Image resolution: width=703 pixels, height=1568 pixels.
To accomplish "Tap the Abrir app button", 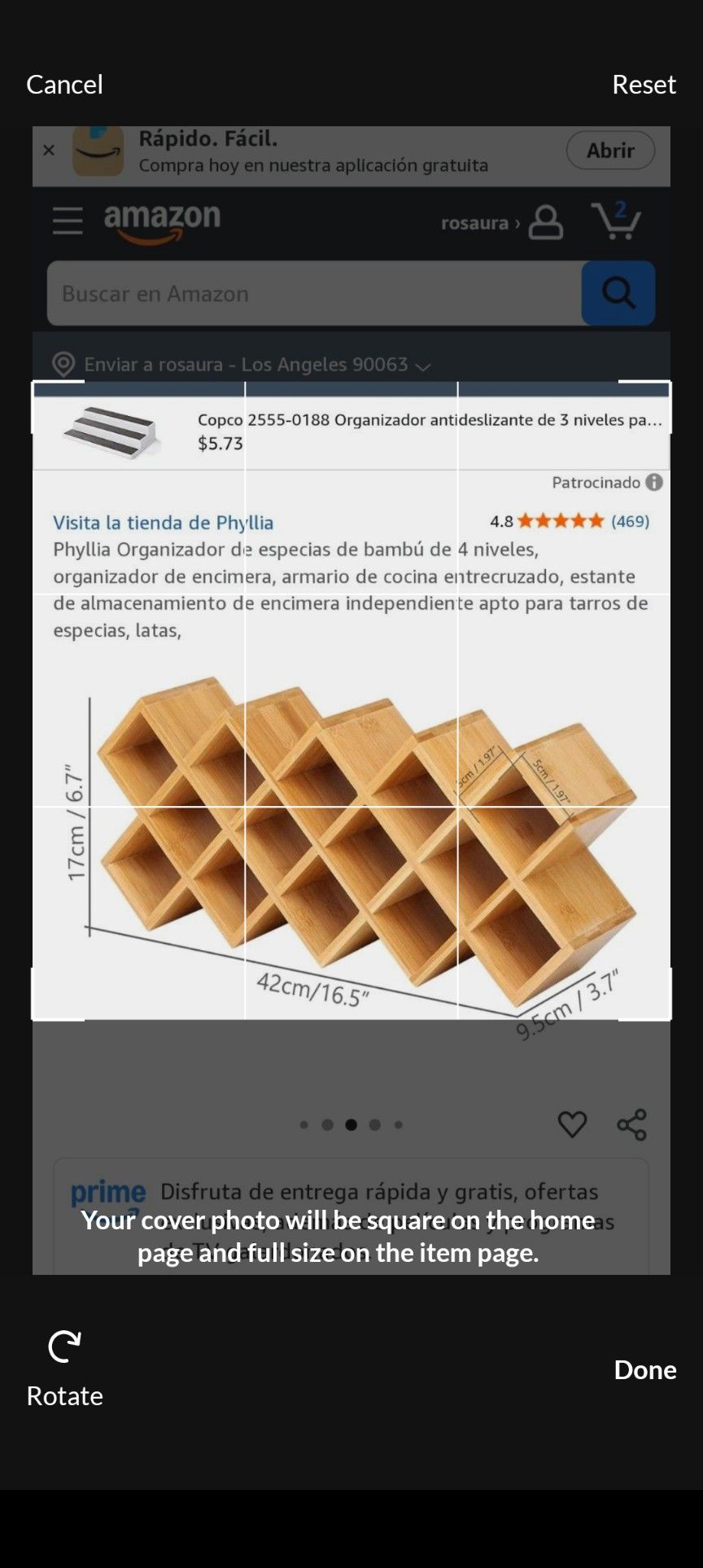I will [609, 150].
